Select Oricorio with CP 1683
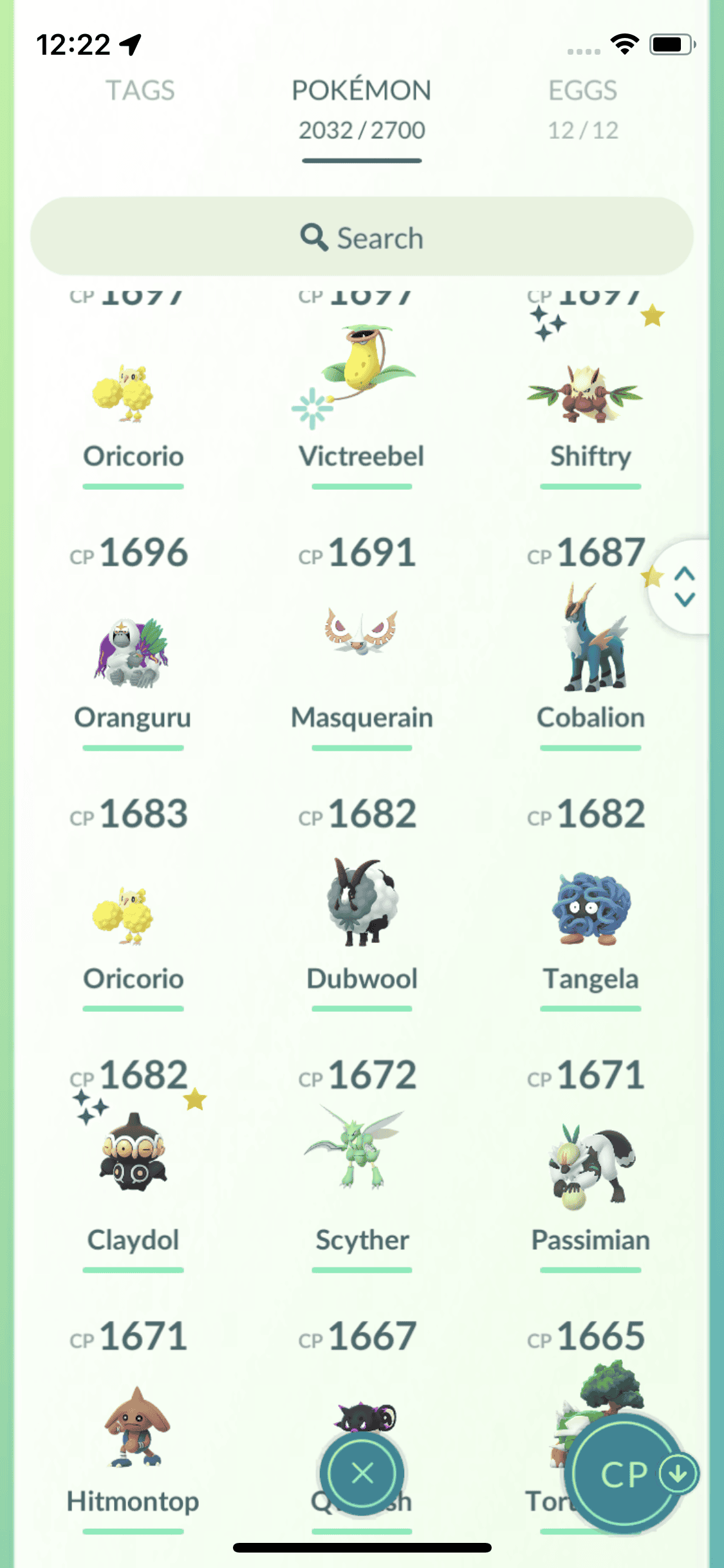 pyautogui.click(x=133, y=914)
